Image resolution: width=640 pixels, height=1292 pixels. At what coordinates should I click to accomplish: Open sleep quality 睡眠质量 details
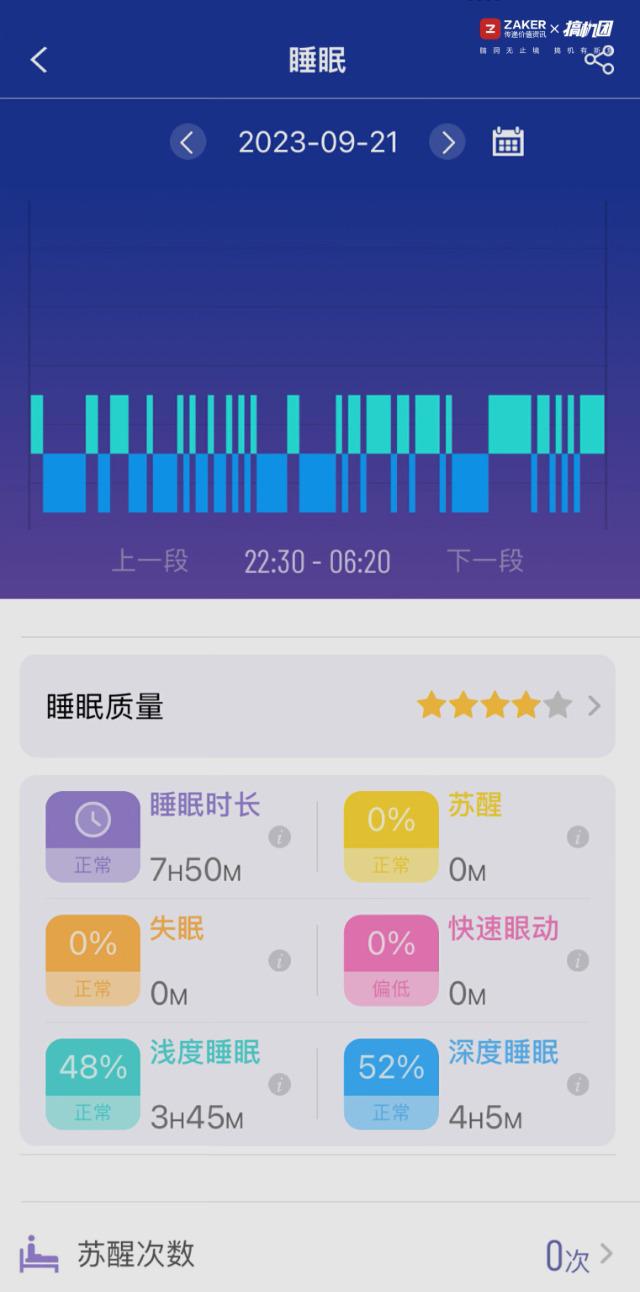click(x=317, y=706)
